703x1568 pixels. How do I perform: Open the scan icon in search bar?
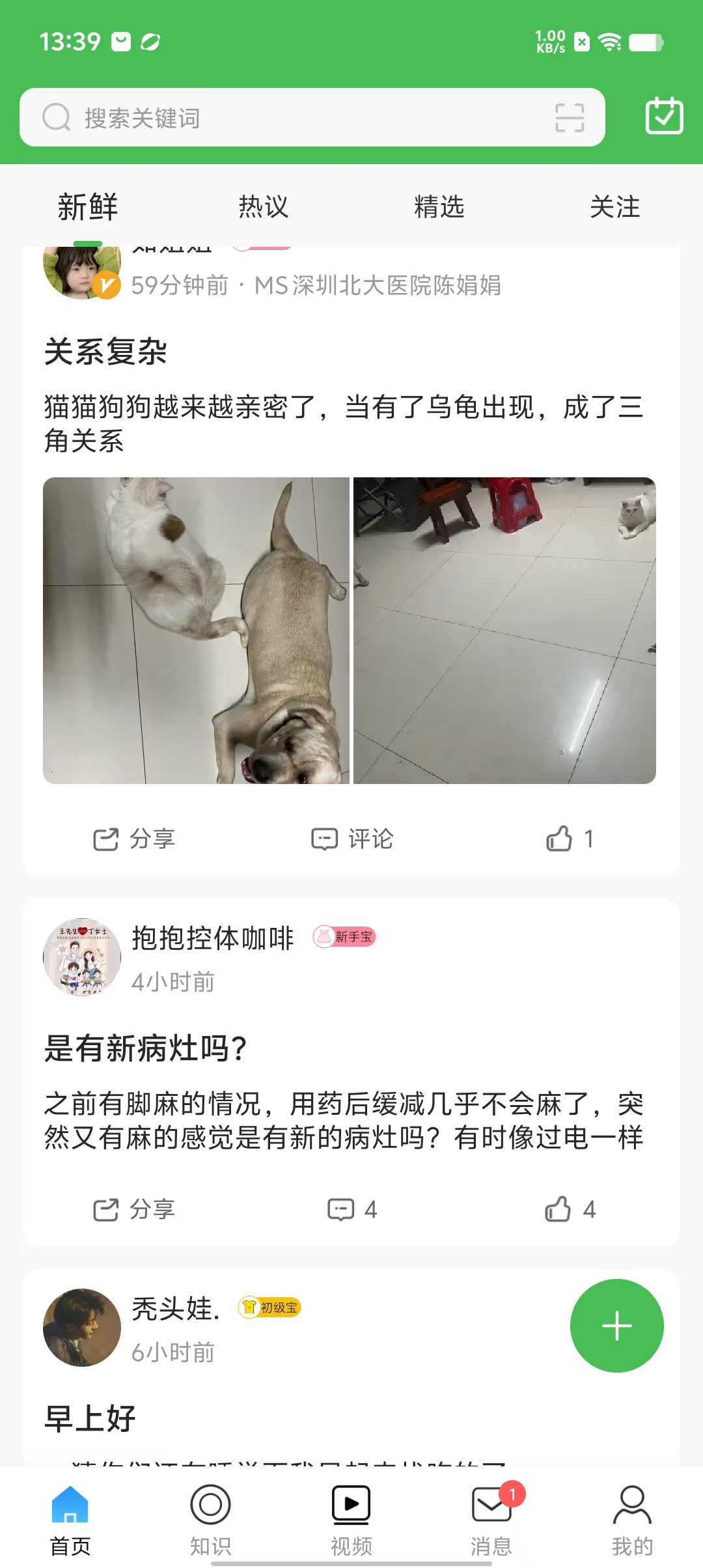tap(569, 118)
